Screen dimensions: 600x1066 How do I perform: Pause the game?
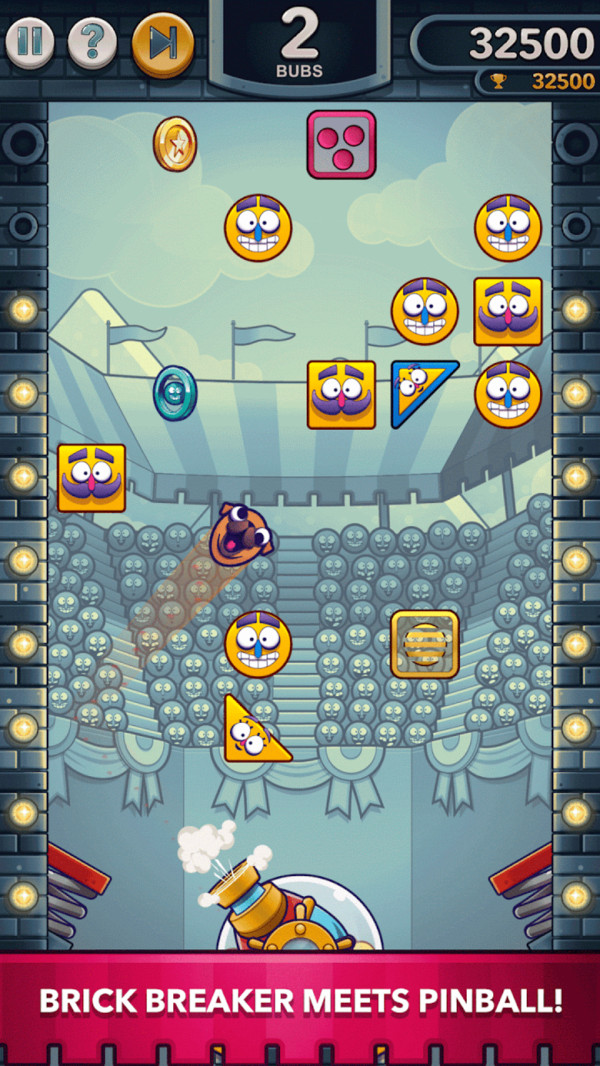(30, 41)
